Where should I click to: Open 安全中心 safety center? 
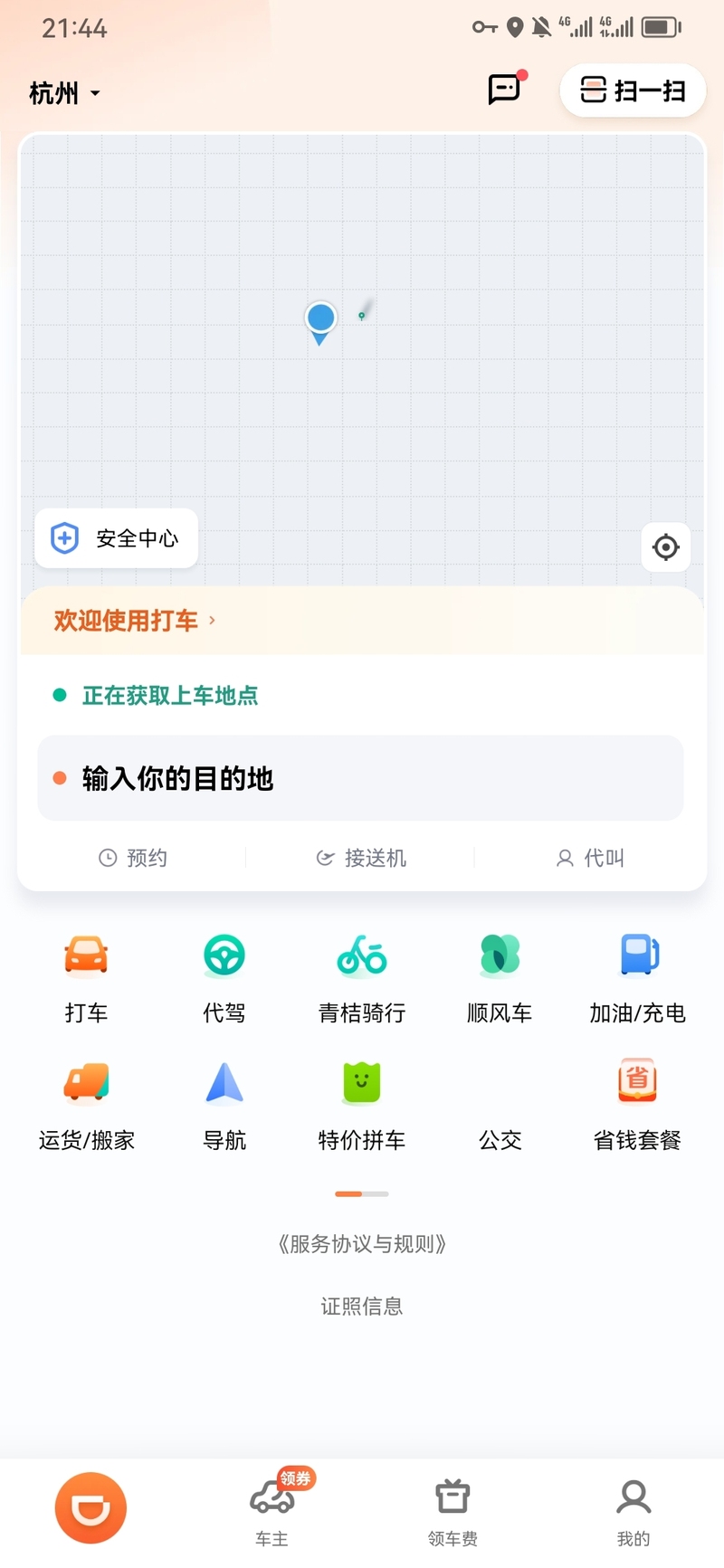coord(117,538)
